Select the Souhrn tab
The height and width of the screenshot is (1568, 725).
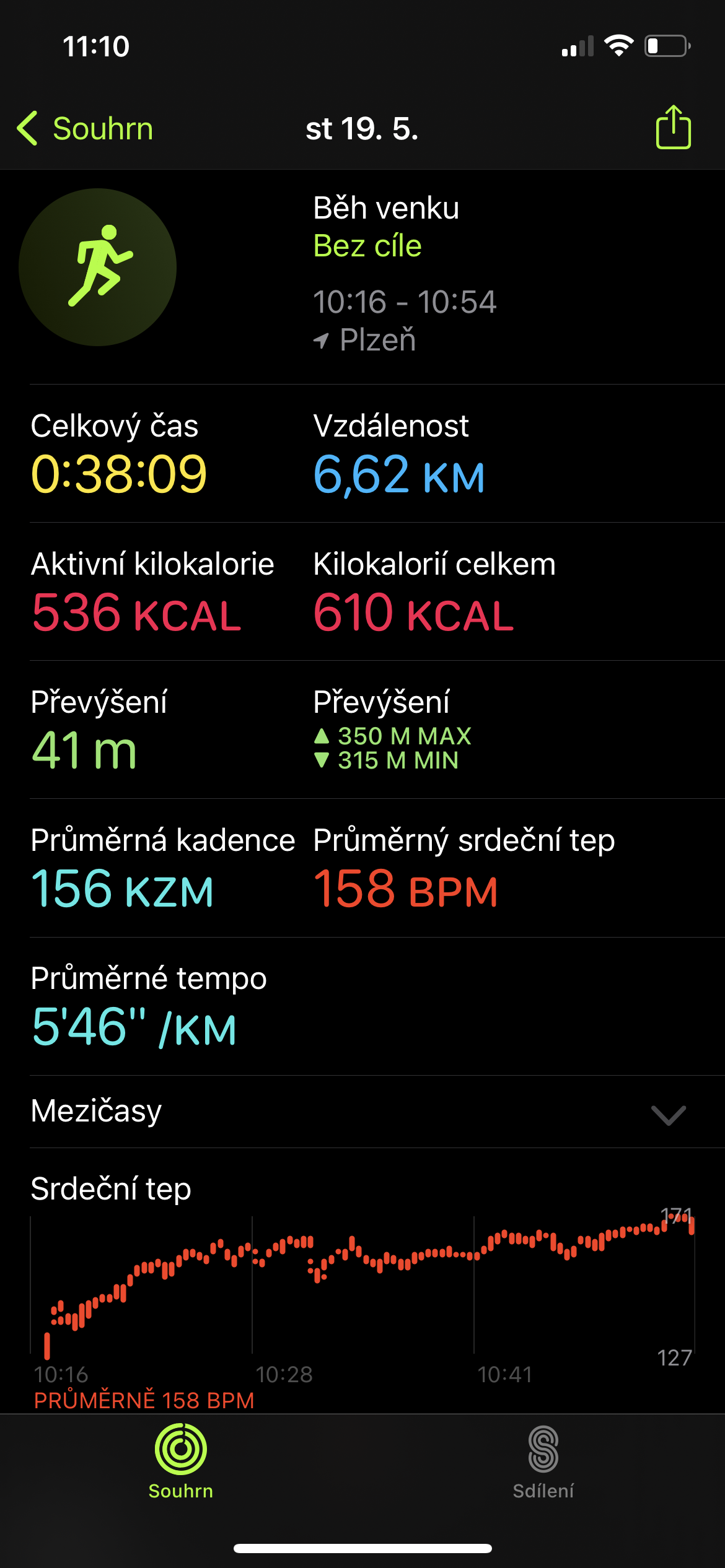[181, 1463]
